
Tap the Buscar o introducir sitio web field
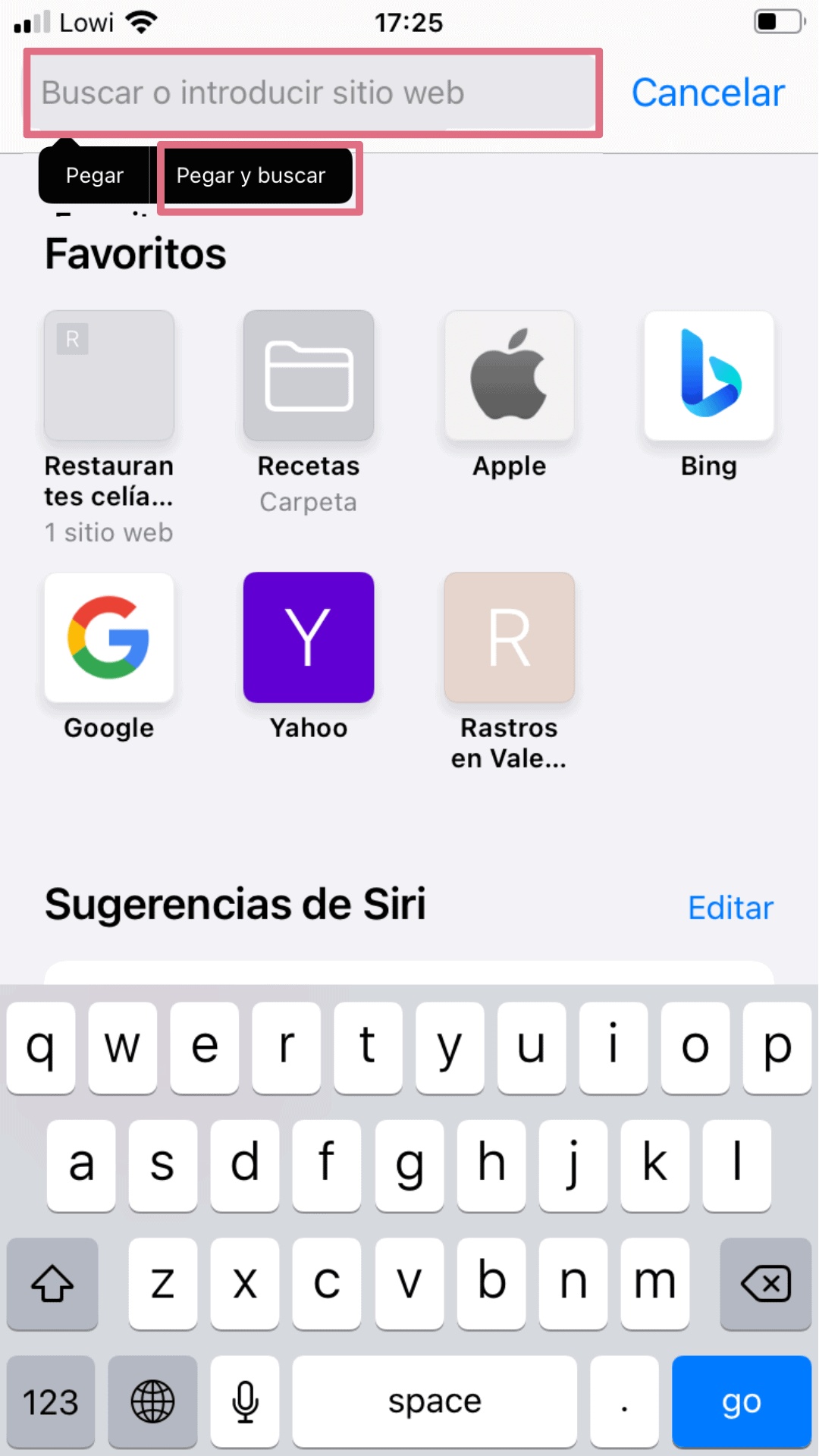pyautogui.click(x=312, y=93)
